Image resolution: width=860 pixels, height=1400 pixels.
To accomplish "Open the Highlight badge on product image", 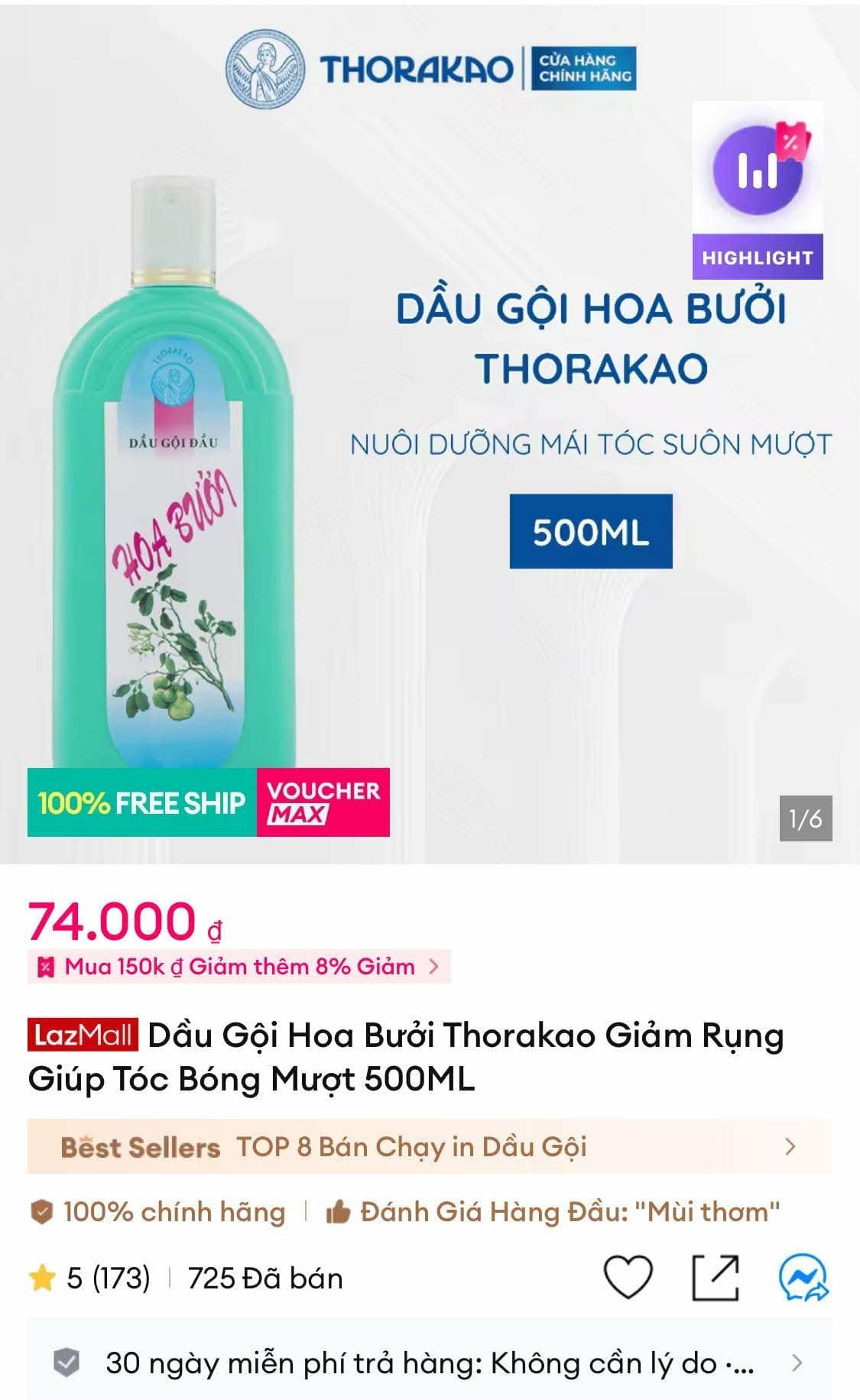I will pos(757,191).
